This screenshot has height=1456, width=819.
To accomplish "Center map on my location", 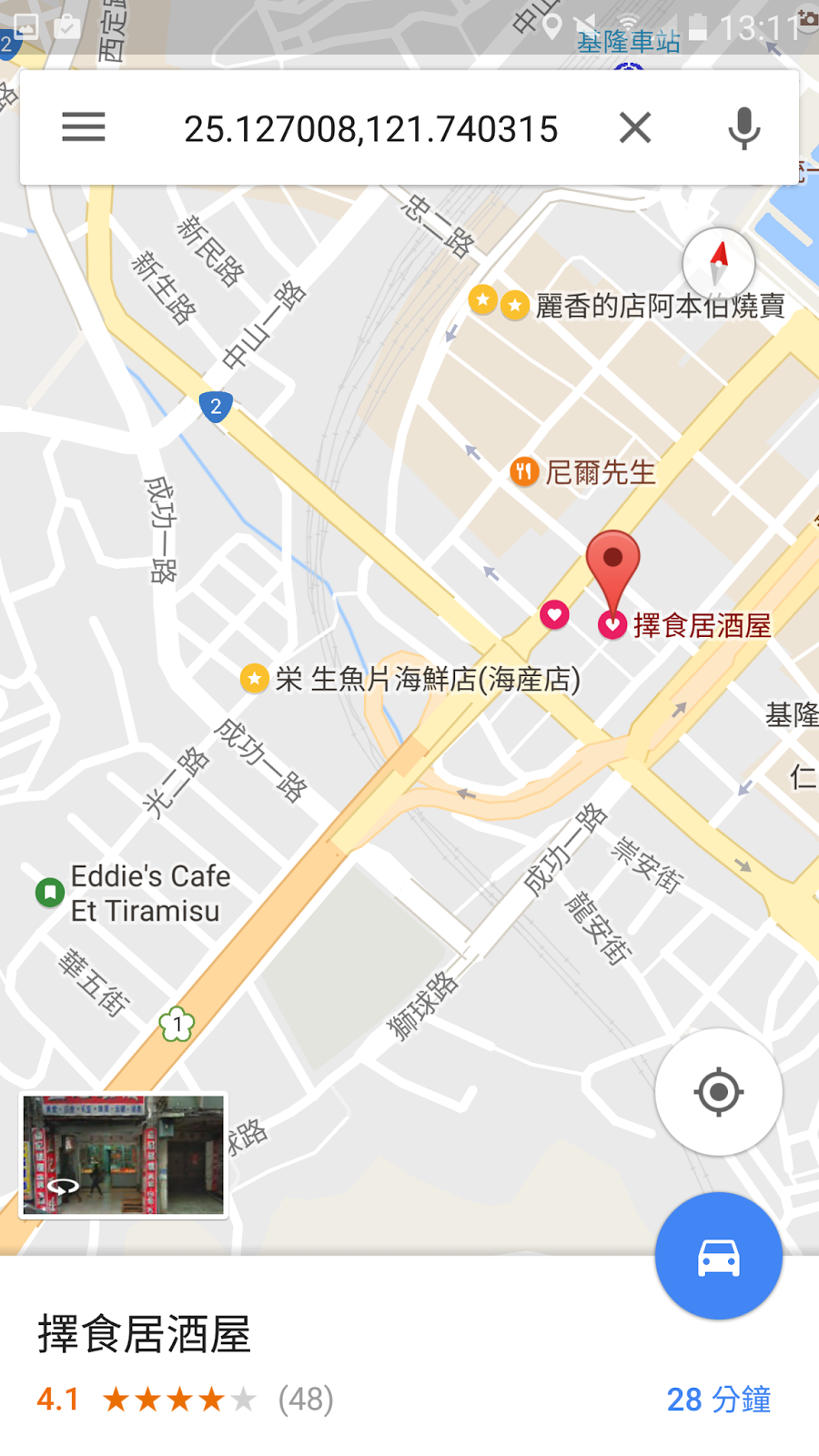I will 718,1091.
